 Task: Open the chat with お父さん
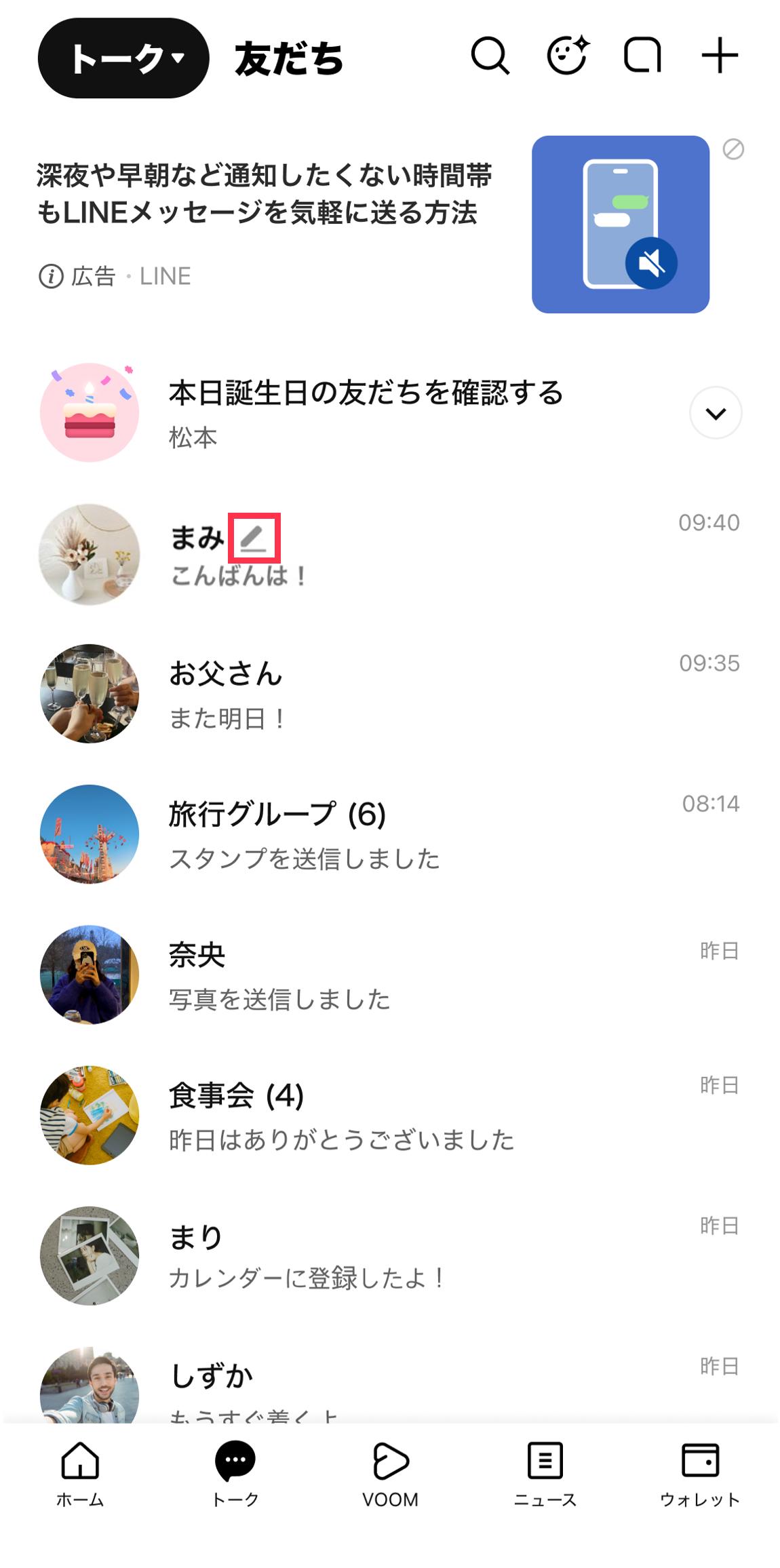[407, 694]
